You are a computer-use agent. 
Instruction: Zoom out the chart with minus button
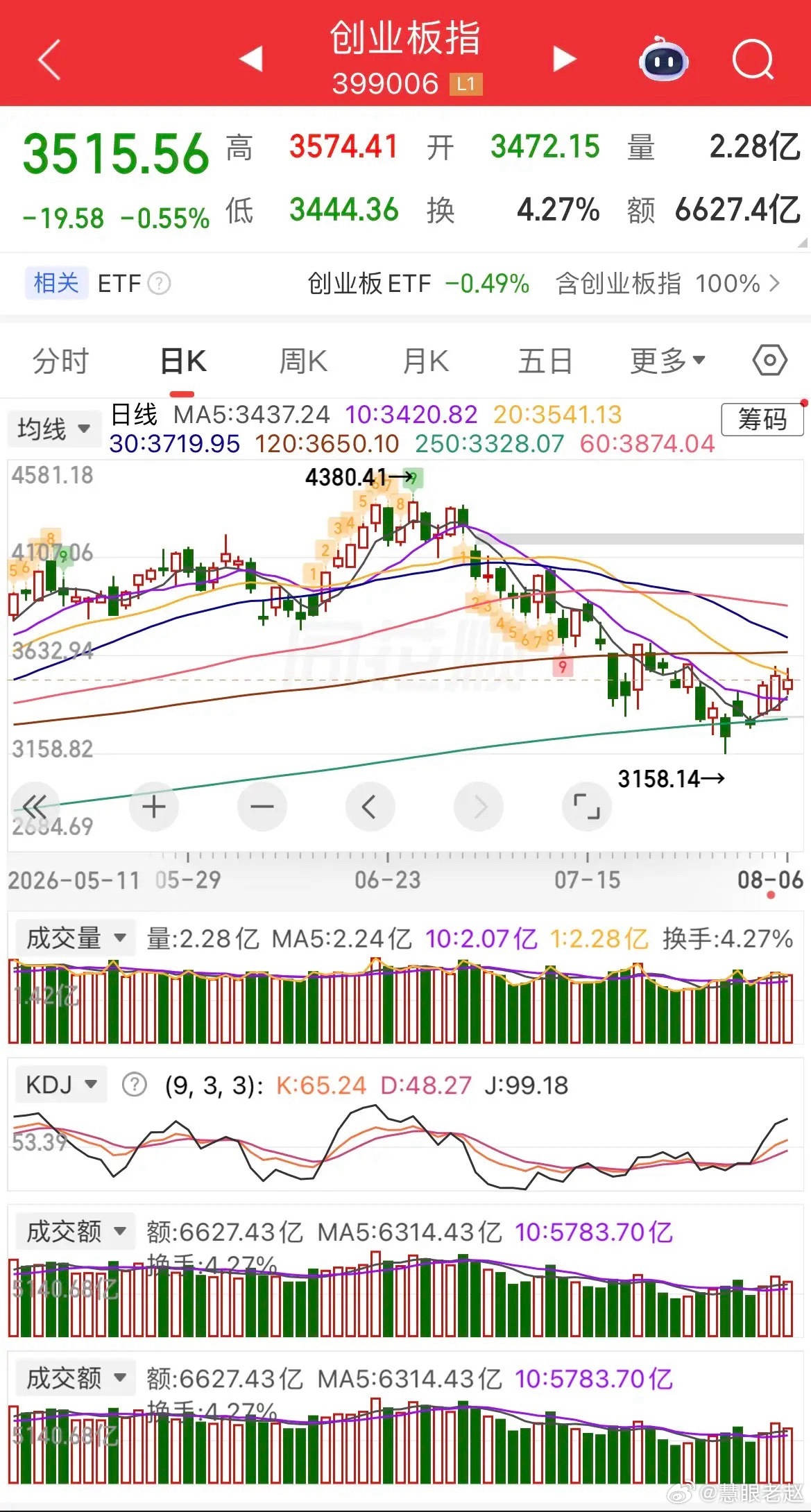point(262,807)
